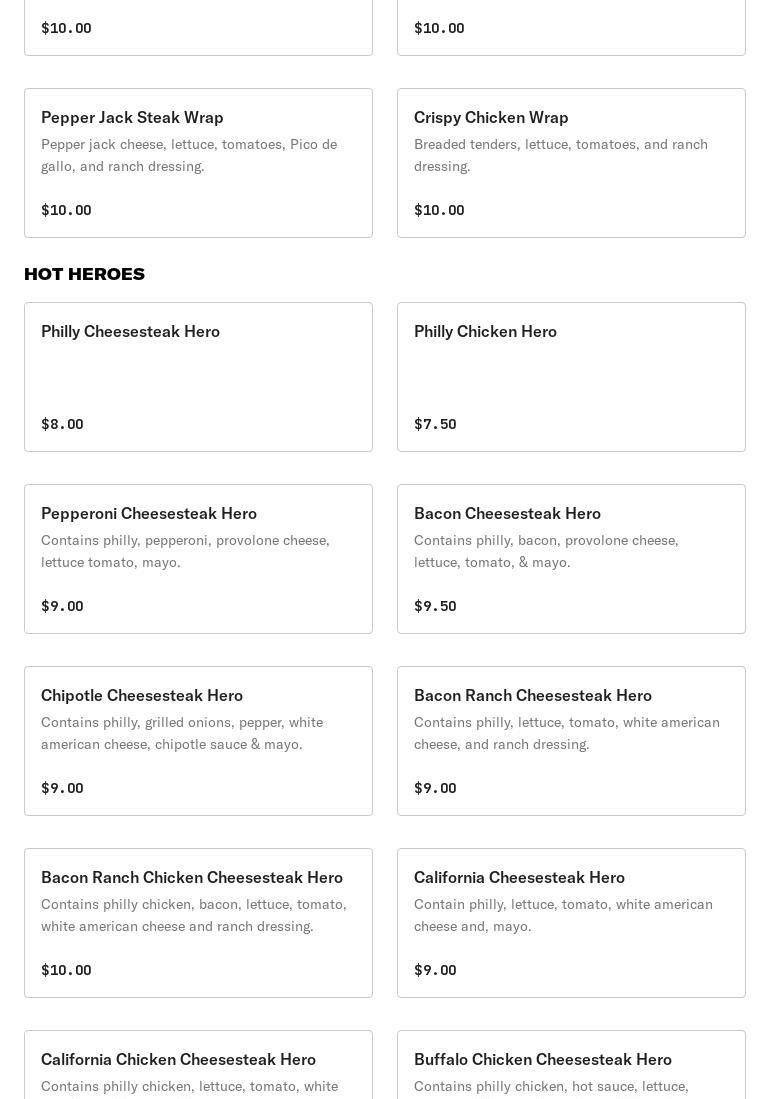View the California Chicken Cheesesteak Hero
The image size is (770, 1099).
click(x=198, y=1066)
